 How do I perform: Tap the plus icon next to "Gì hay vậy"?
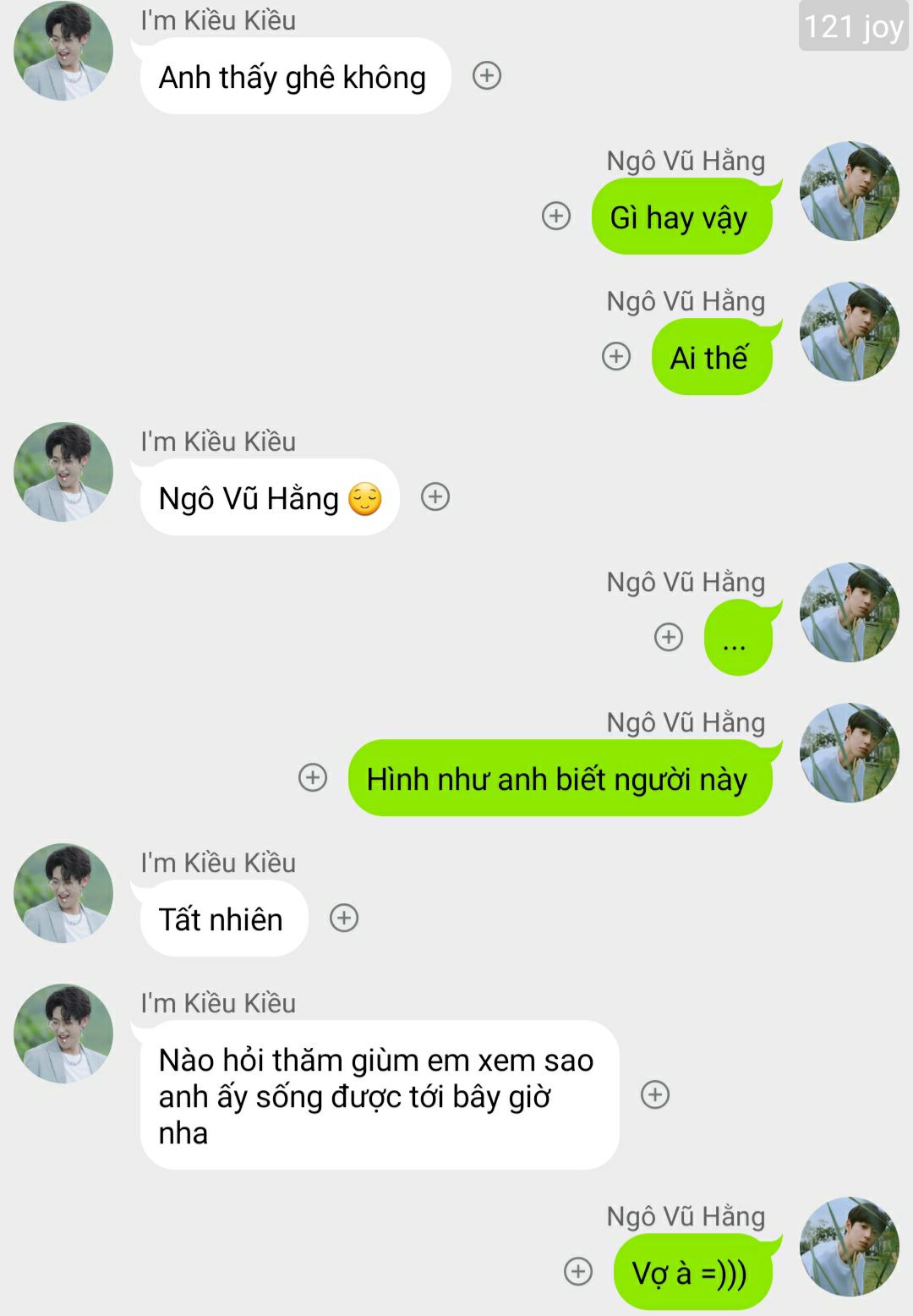pyautogui.click(x=555, y=217)
